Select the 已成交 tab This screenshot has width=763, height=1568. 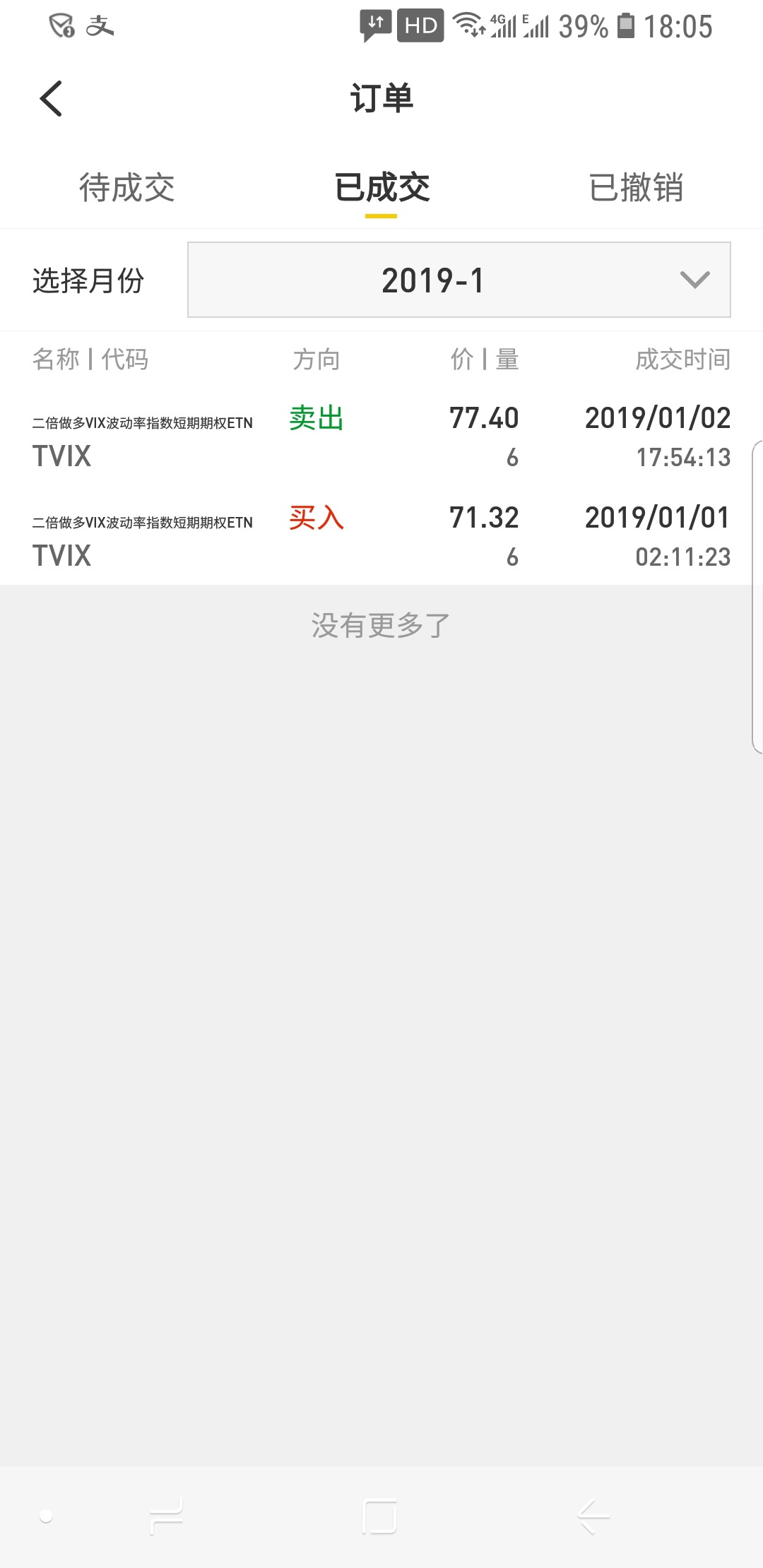[x=381, y=188]
